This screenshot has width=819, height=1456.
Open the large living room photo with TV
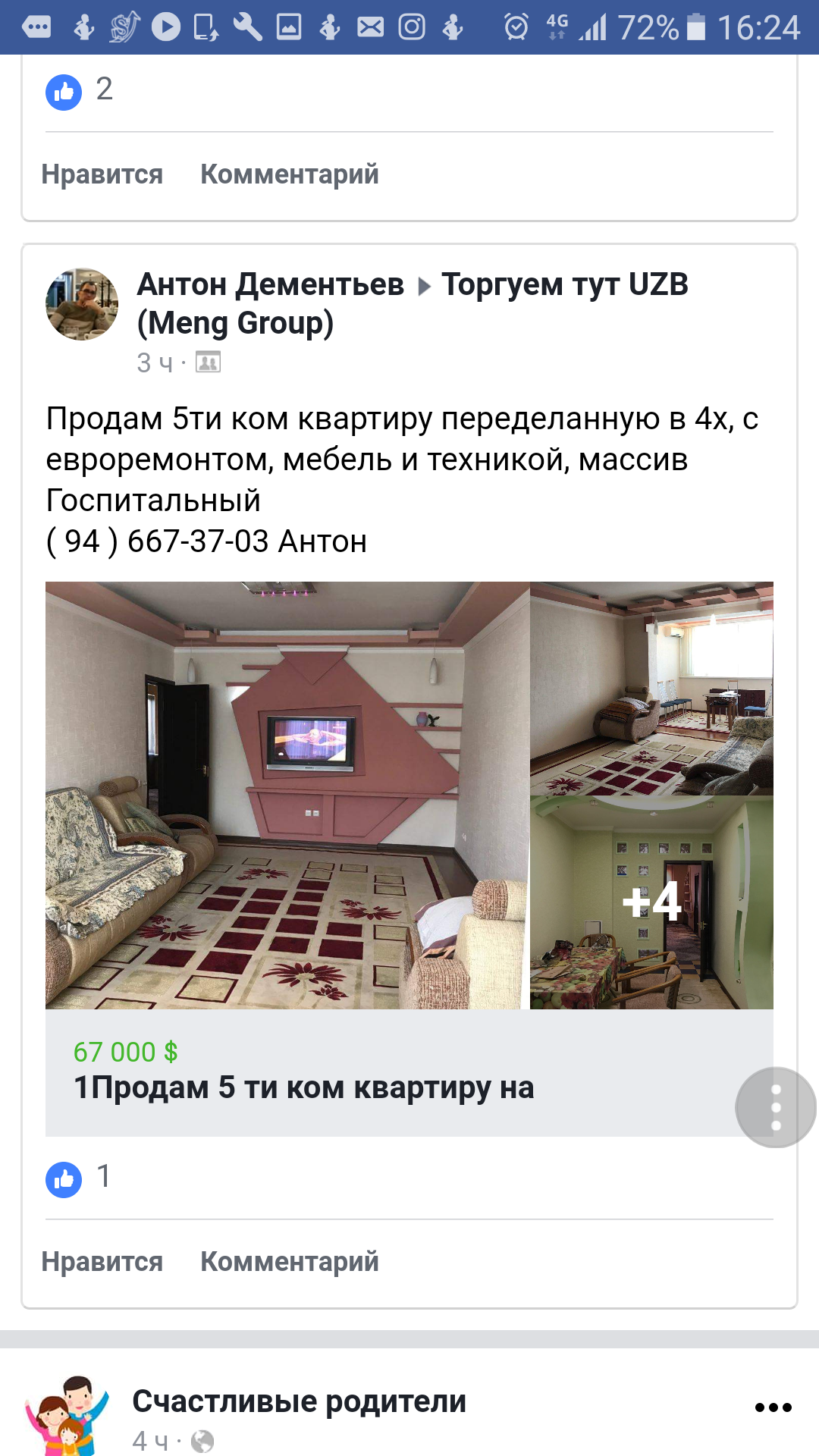[x=287, y=795]
